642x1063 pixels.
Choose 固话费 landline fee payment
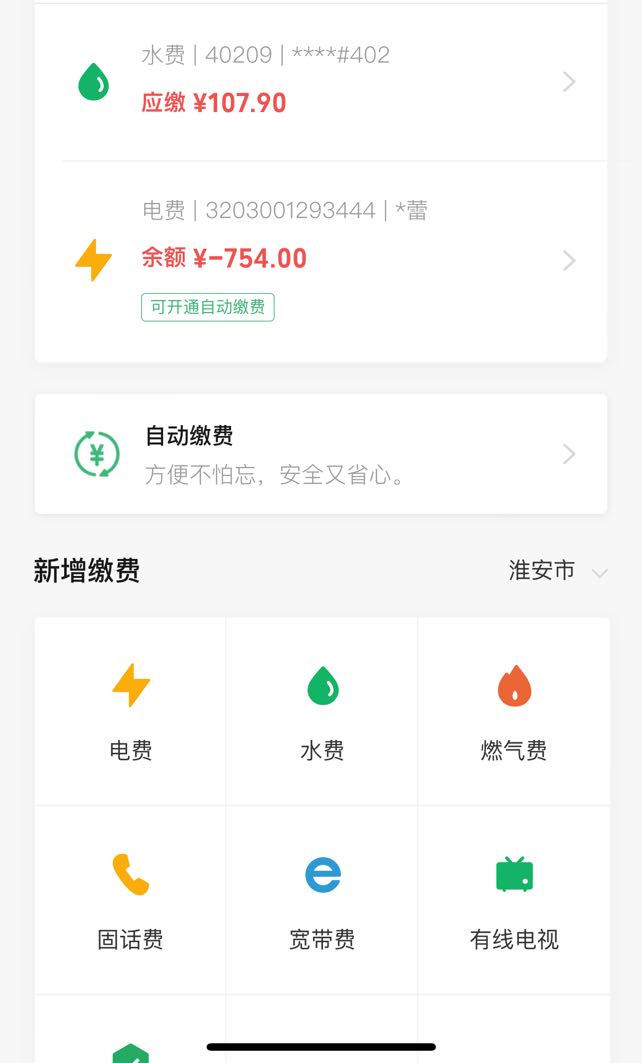point(130,900)
